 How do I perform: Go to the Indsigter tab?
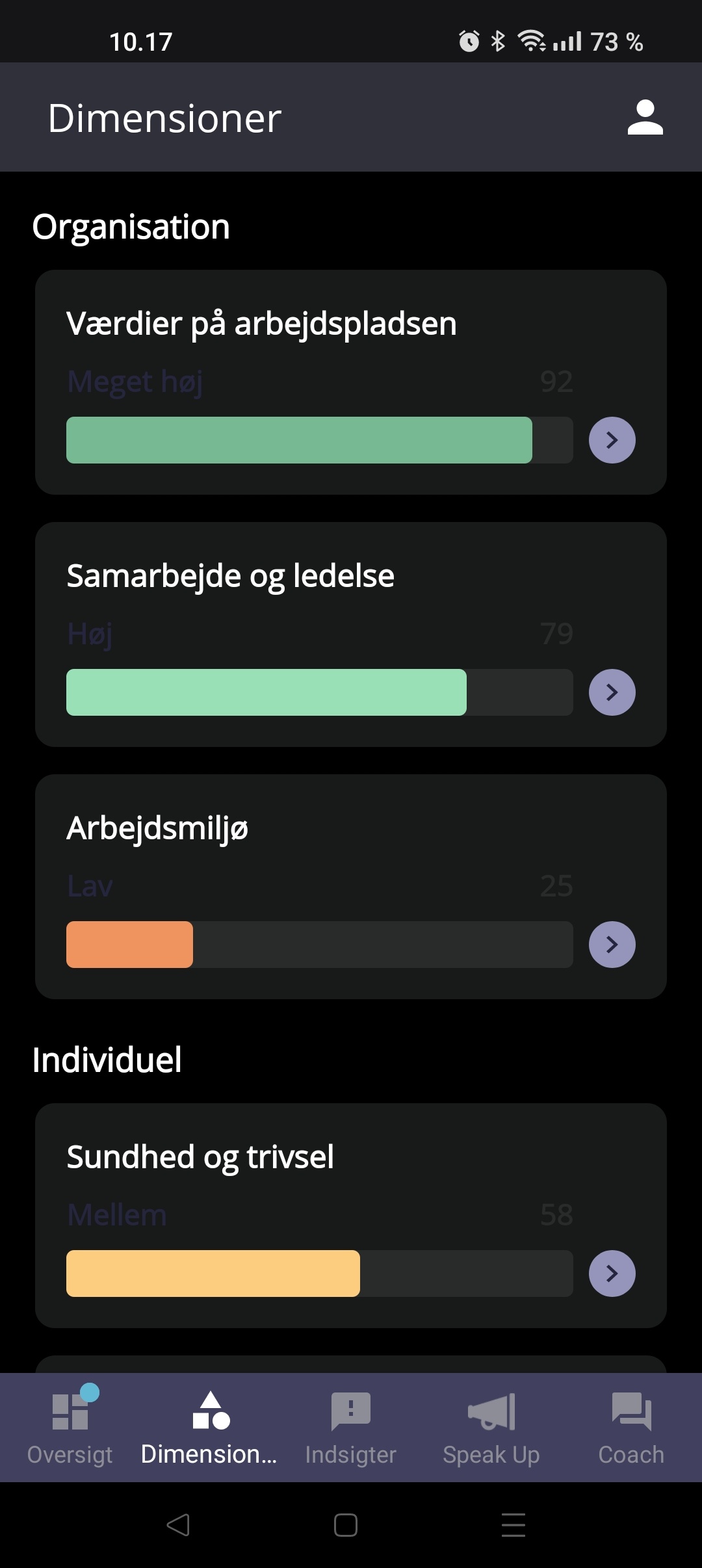pyautogui.click(x=351, y=1427)
